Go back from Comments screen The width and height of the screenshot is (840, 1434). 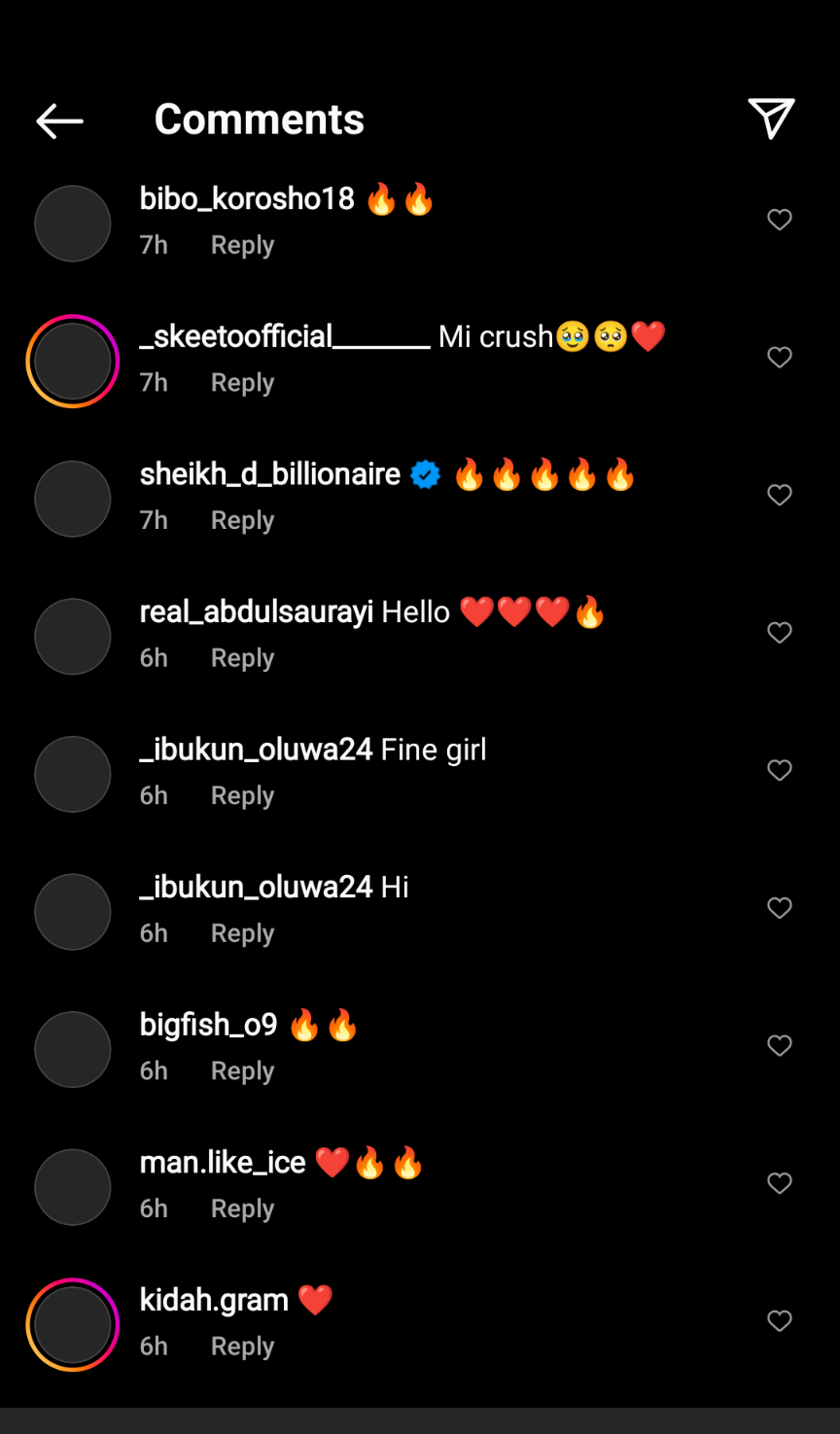coord(59,121)
